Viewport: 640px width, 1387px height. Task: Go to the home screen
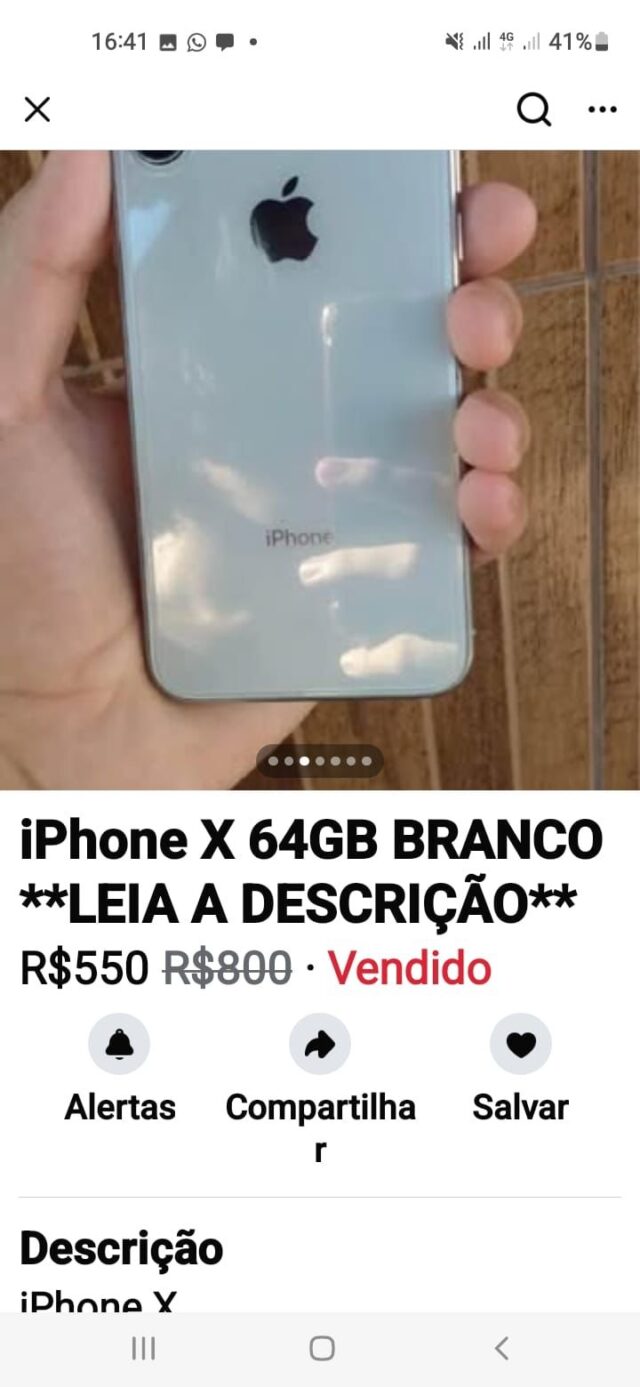click(x=321, y=1348)
